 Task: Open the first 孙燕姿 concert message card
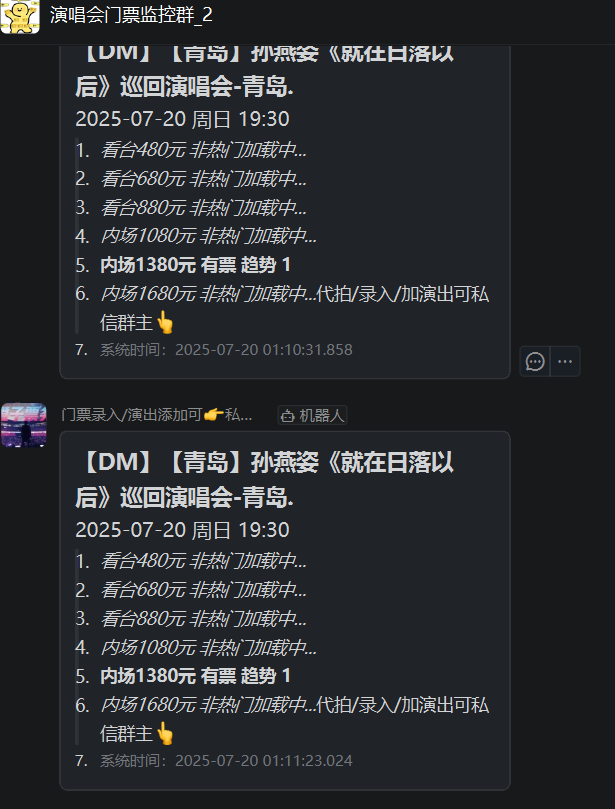(x=285, y=210)
